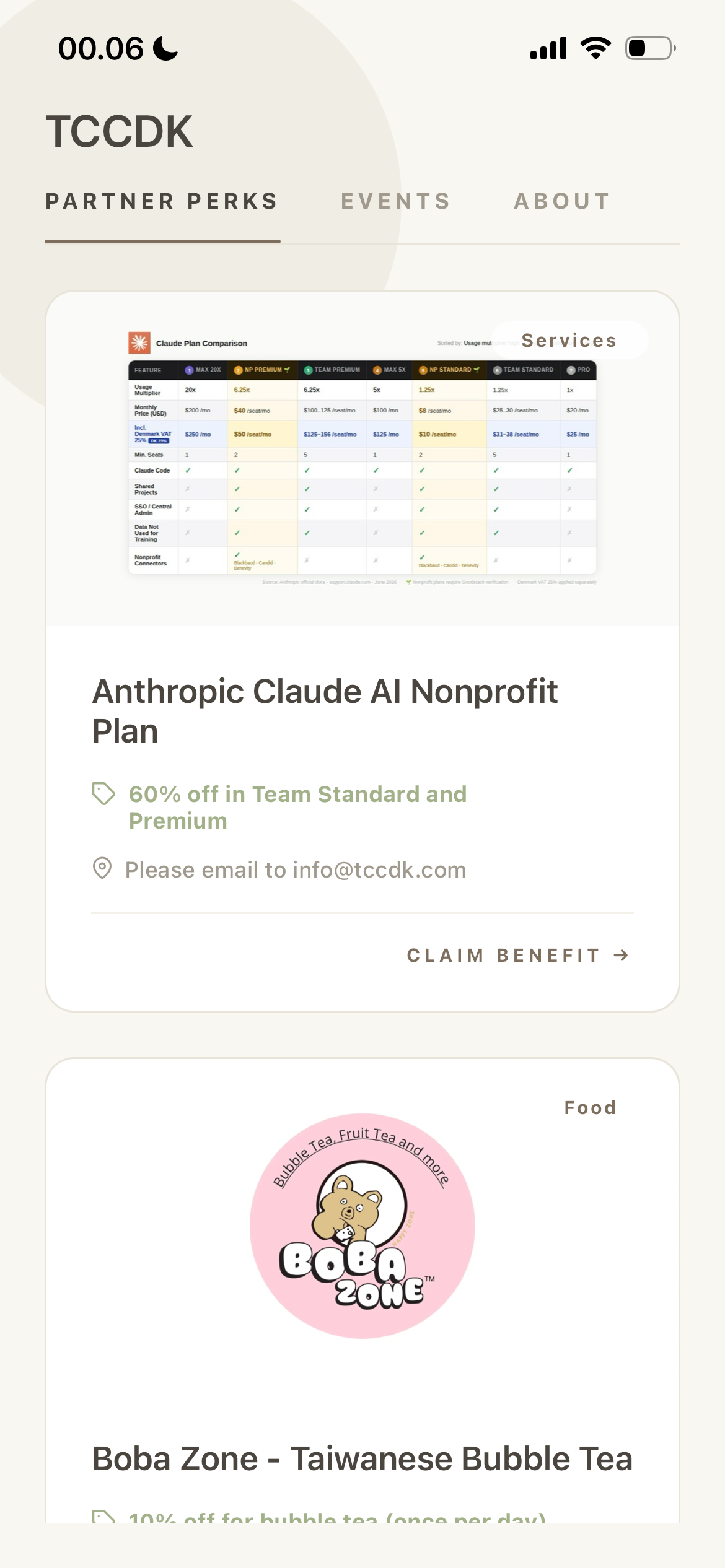This screenshot has height=1568, width=725.
Task: Open the Boba Zone bubble tea card
Action: coord(362,1291)
